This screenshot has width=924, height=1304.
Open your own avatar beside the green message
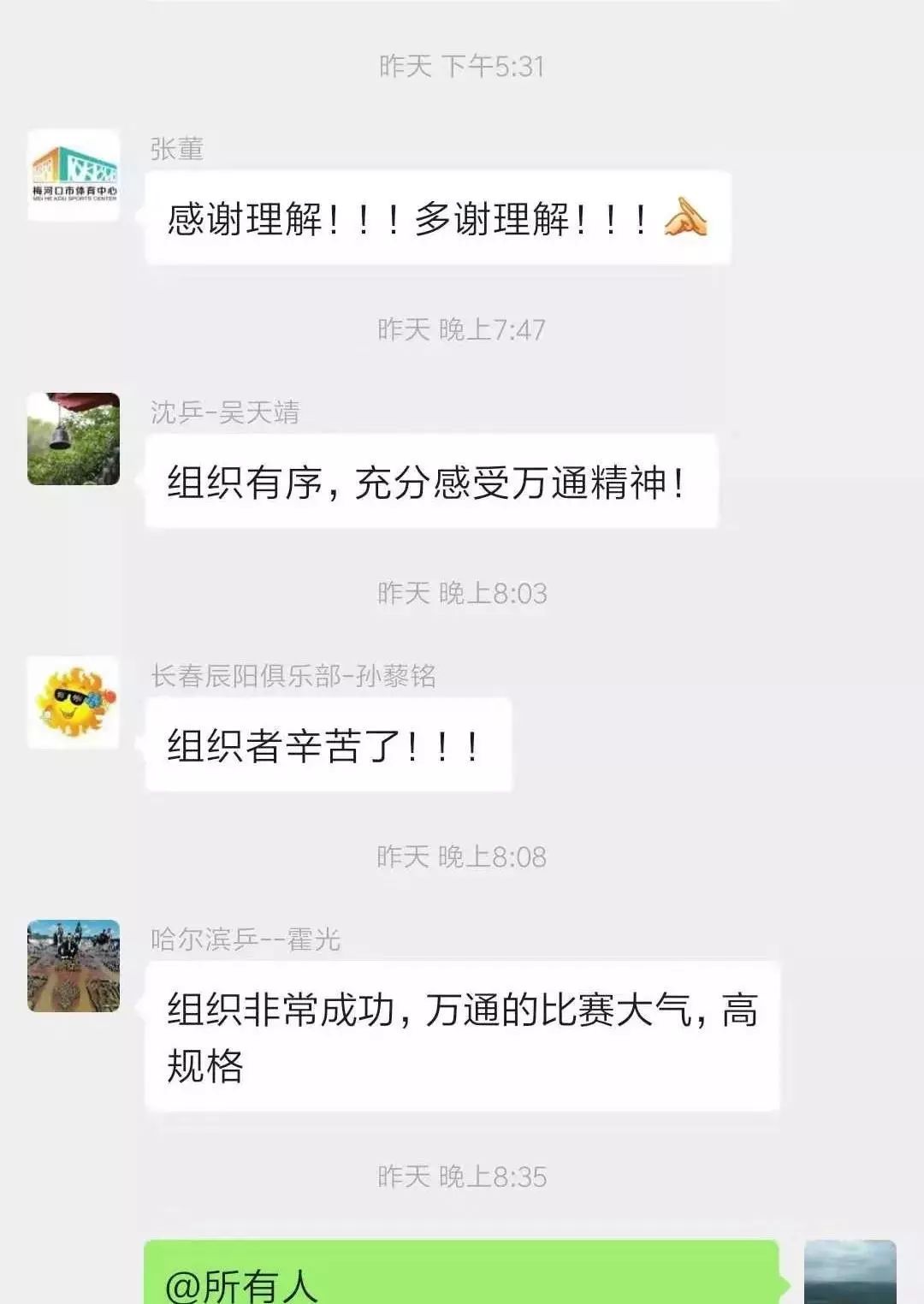click(850, 1272)
